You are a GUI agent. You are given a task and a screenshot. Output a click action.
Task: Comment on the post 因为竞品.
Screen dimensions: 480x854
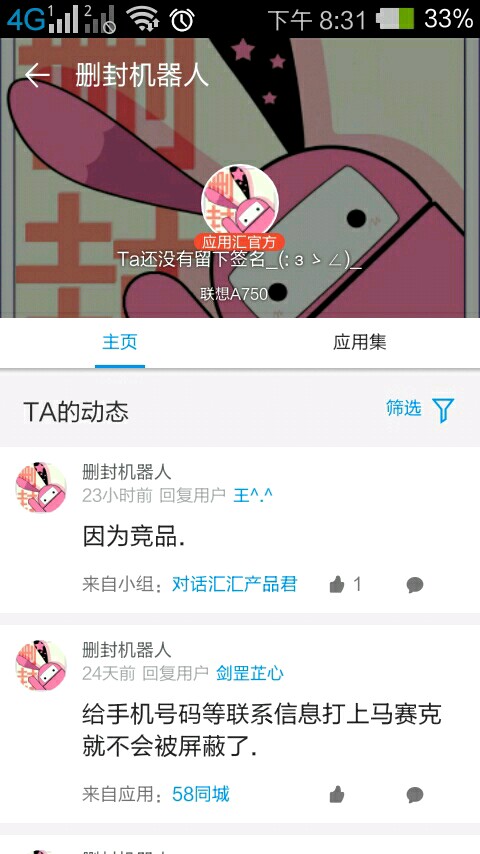(415, 585)
